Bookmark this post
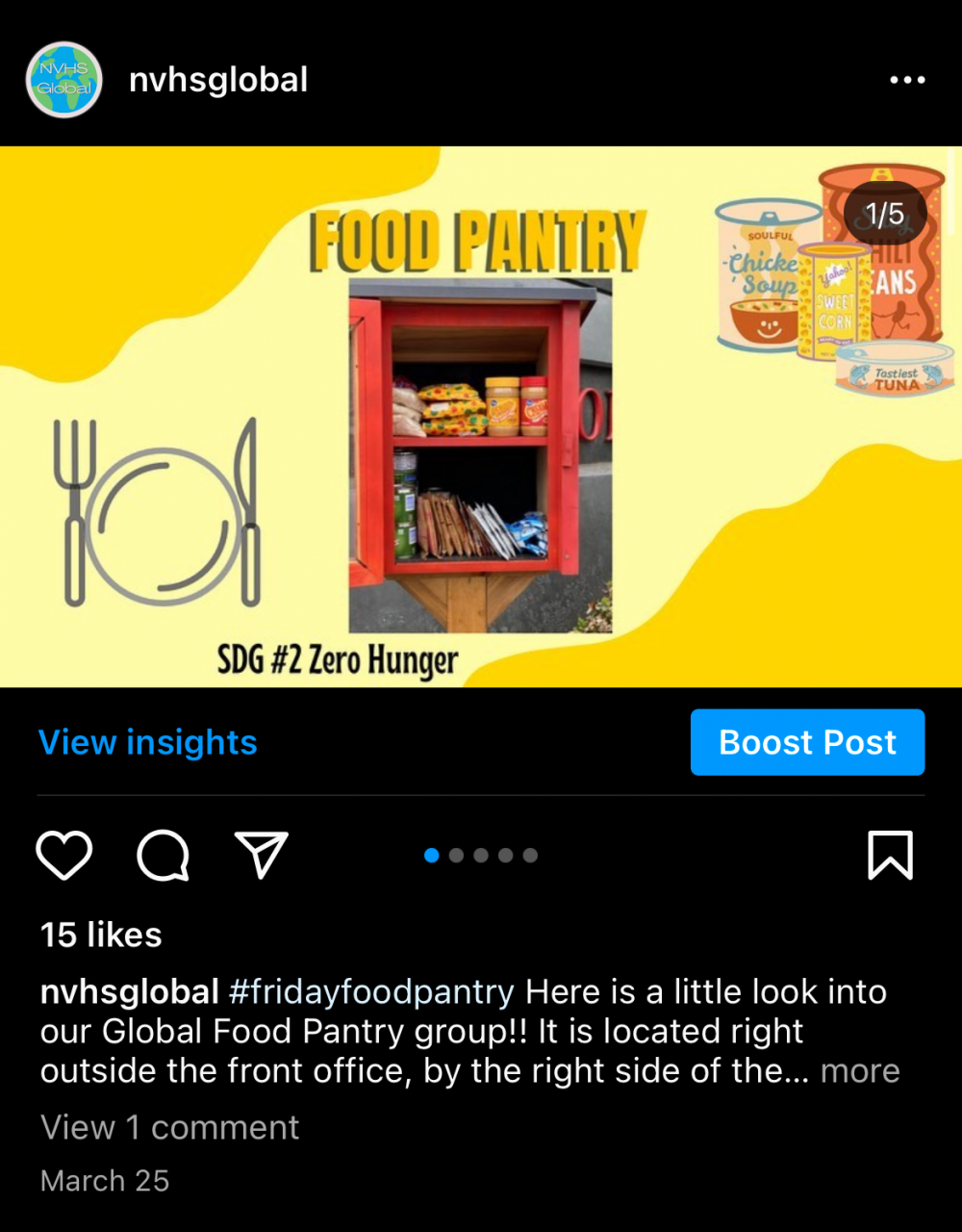The width and height of the screenshot is (962, 1232). (890, 855)
